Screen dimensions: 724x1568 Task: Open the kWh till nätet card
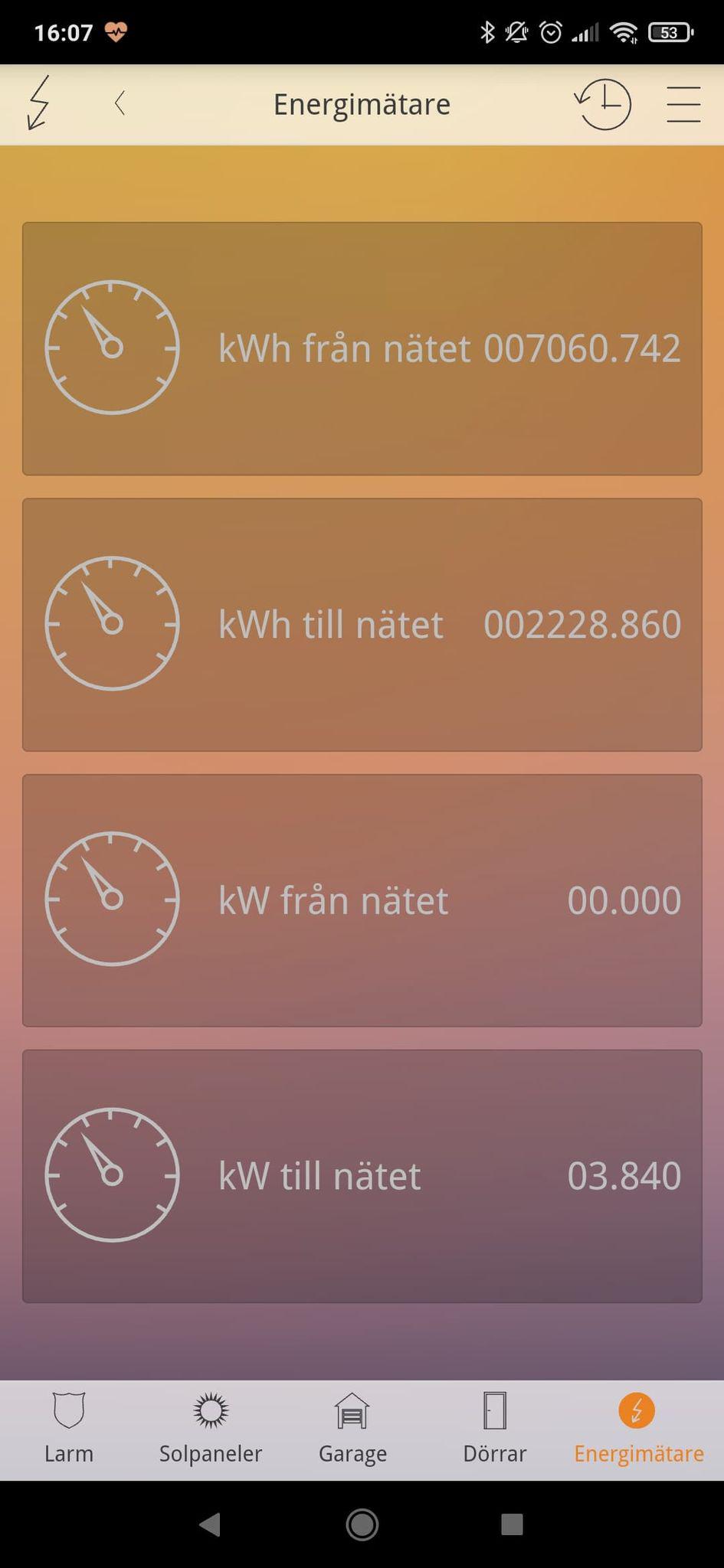362,624
